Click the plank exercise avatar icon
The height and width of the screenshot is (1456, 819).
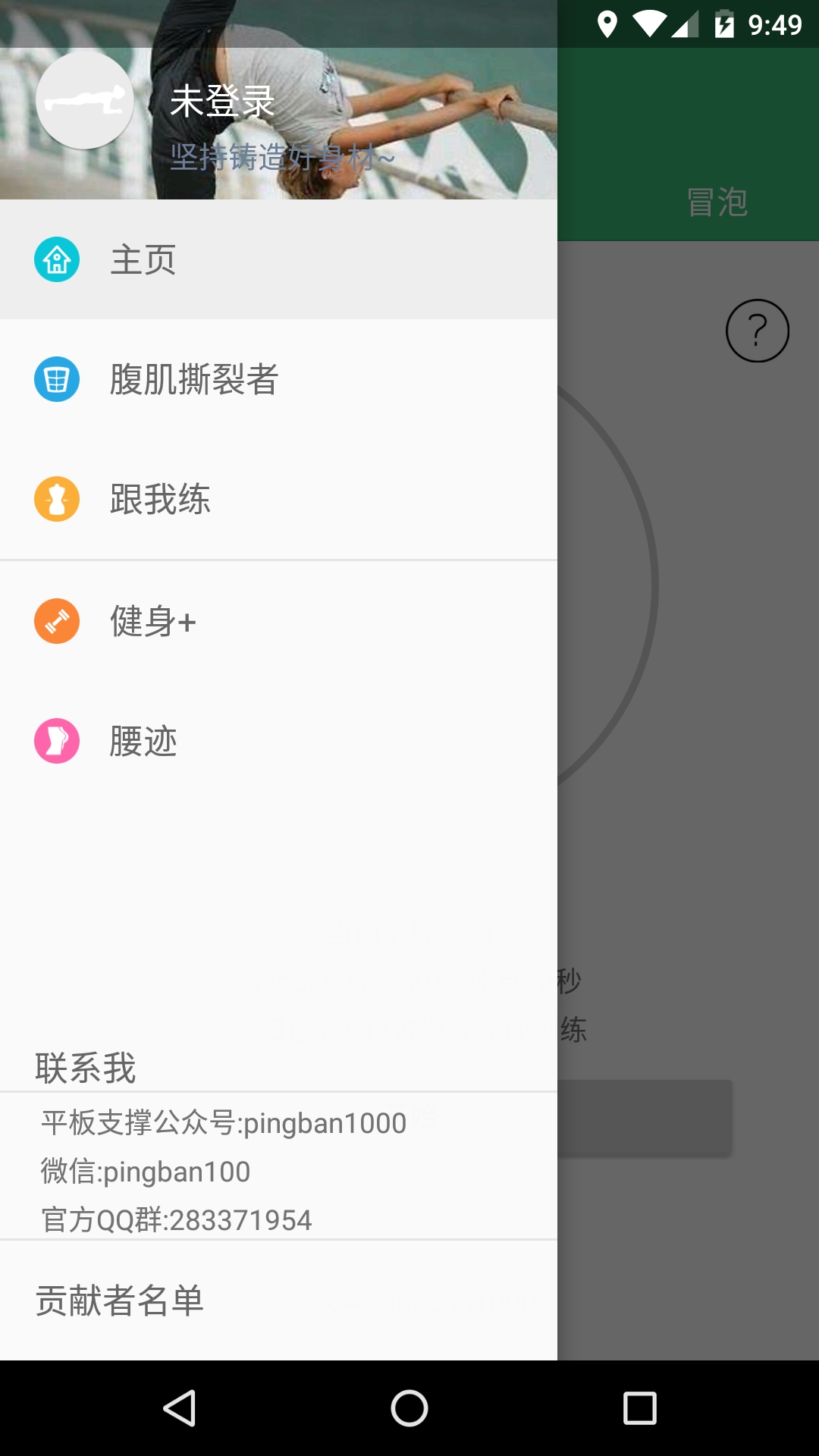pyautogui.click(x=86, y=99)
